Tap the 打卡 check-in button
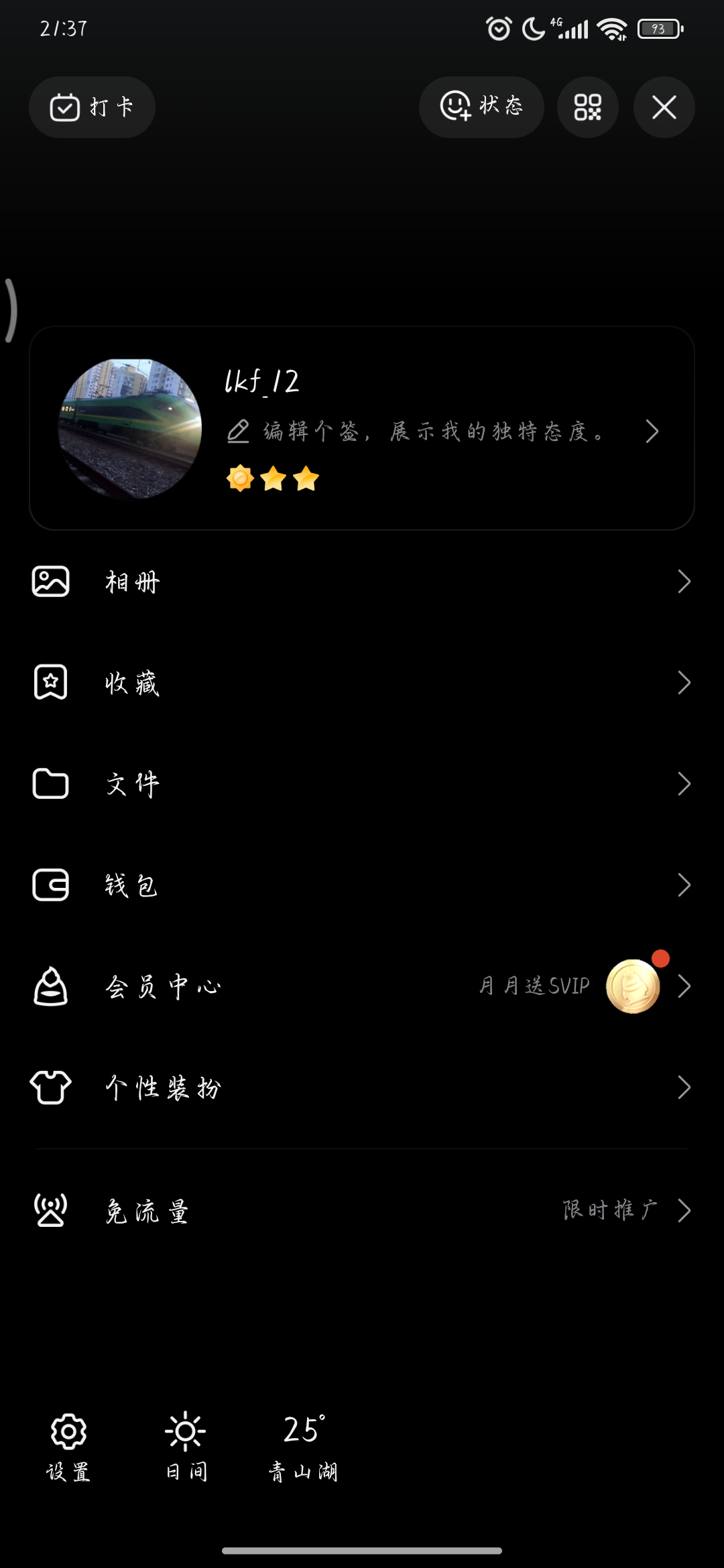This screenshot has height=1568, width=724. pyautogui.click(x=92, y=107)
